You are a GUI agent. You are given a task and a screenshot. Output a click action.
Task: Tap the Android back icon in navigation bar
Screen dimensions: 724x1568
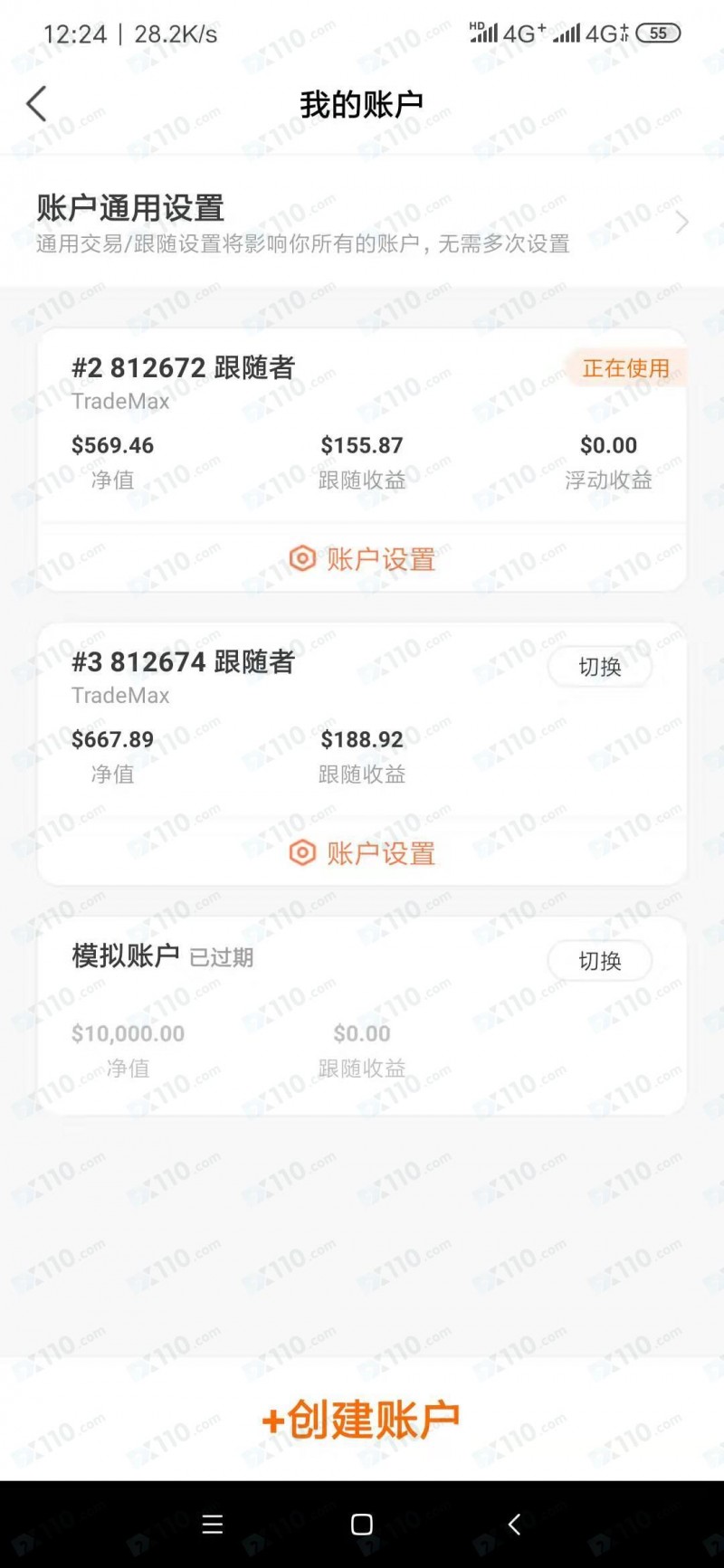click(x=512, y=1525)
